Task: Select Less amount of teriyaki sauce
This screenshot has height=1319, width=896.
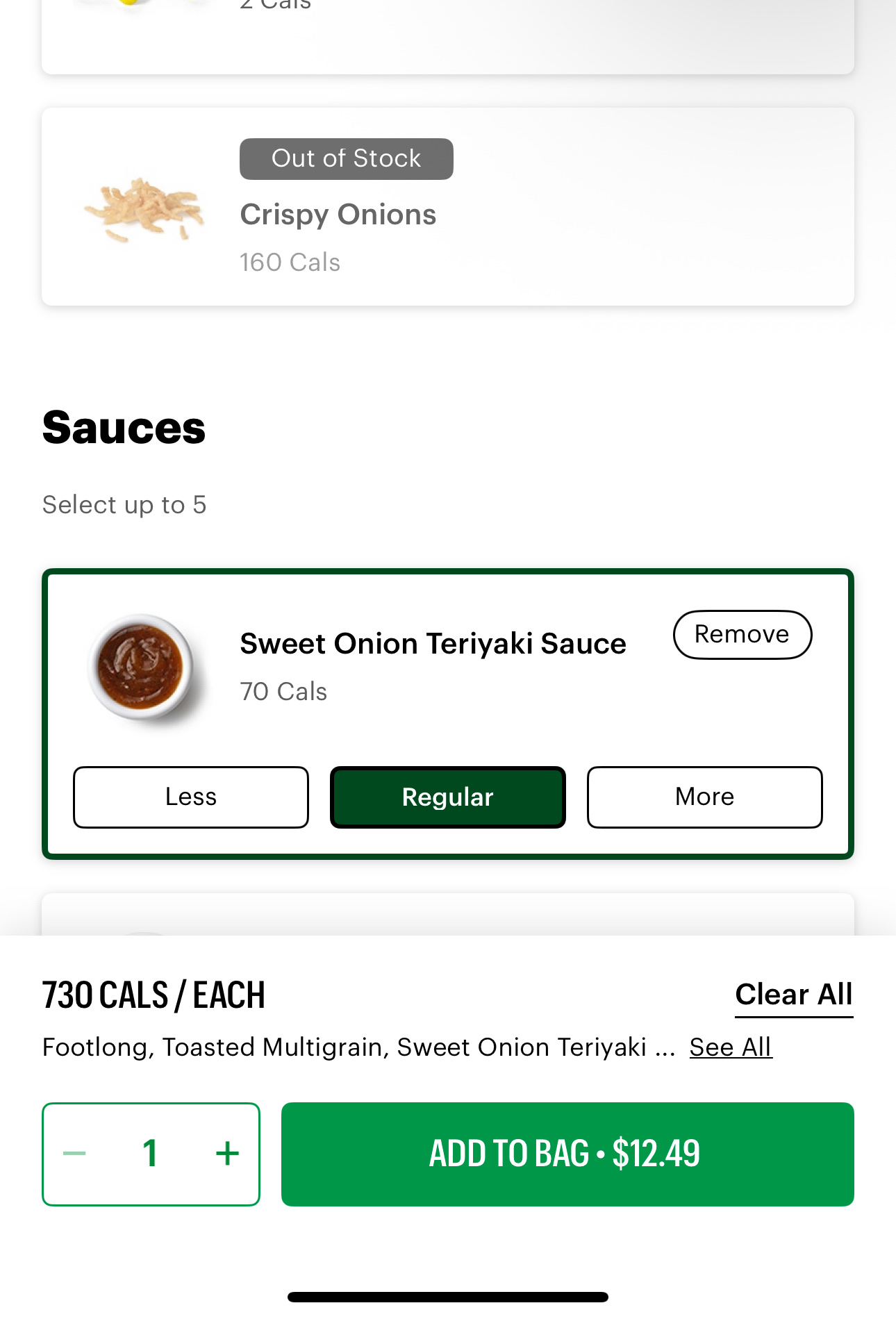Action: point(190,797)
